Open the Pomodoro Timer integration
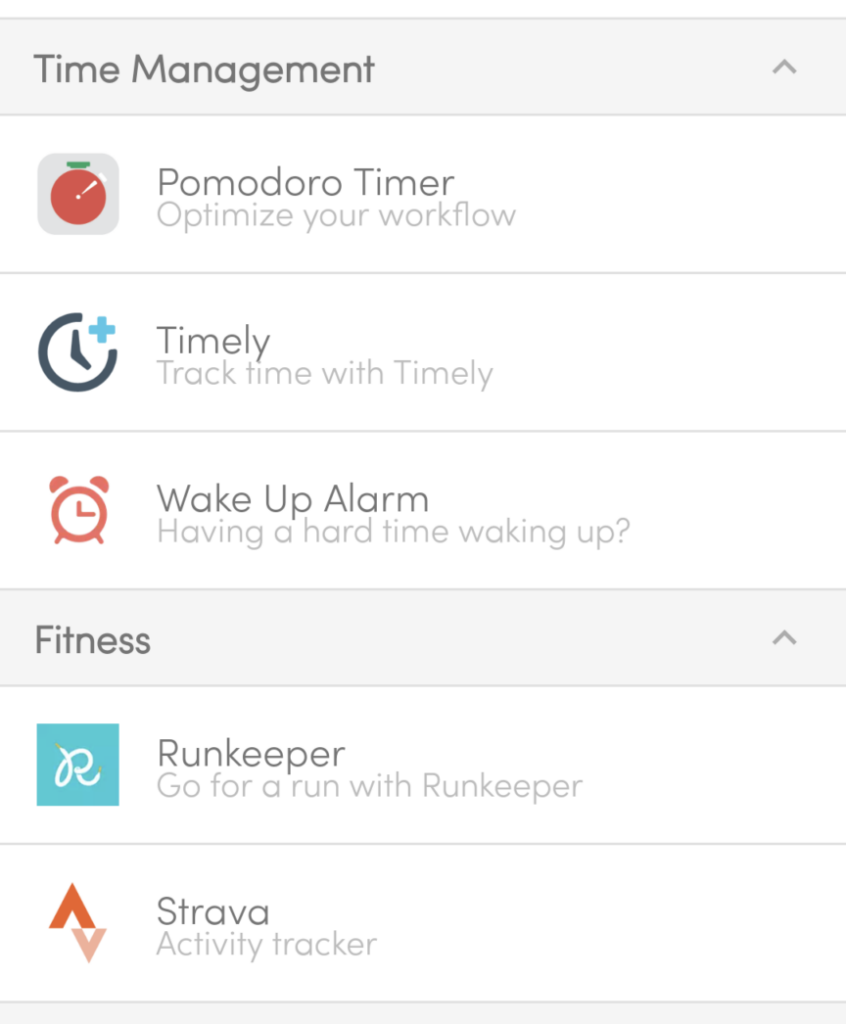Image resolution: width=846 pixels, height=1024 pixels. click(305, 195)
